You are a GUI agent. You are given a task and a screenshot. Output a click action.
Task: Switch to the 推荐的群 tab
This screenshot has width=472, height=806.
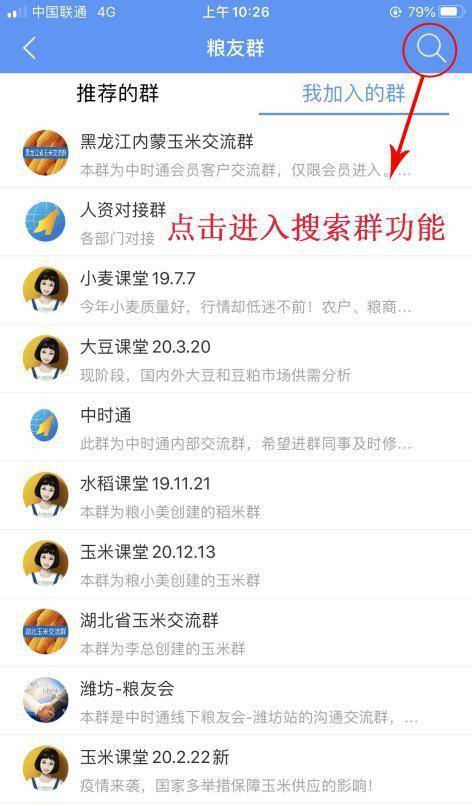pos(118,94)
